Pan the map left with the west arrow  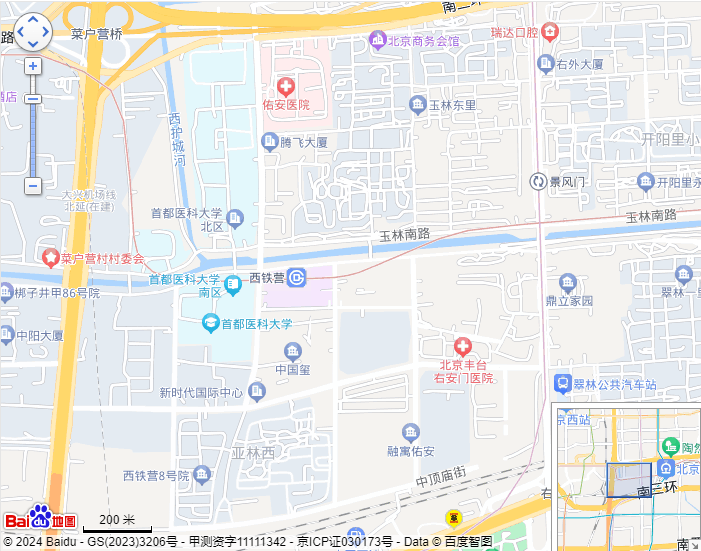tap(20, 32)
